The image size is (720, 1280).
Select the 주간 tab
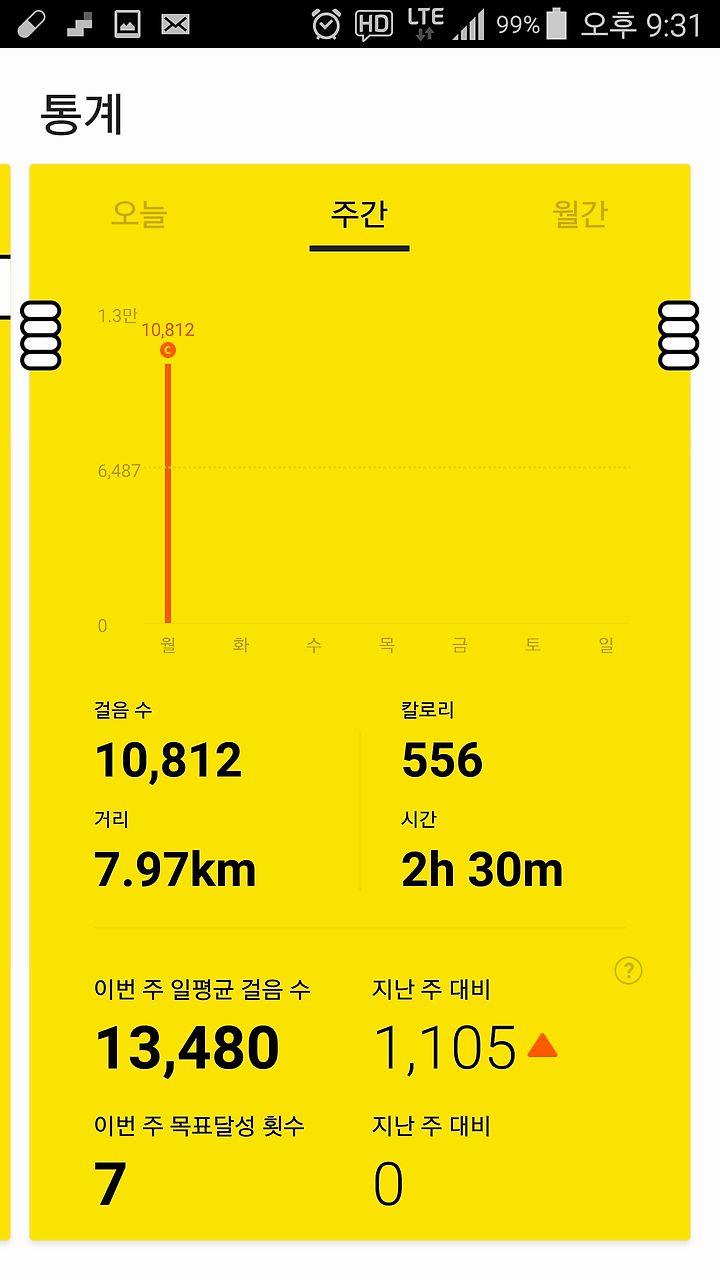pos(359,214)
